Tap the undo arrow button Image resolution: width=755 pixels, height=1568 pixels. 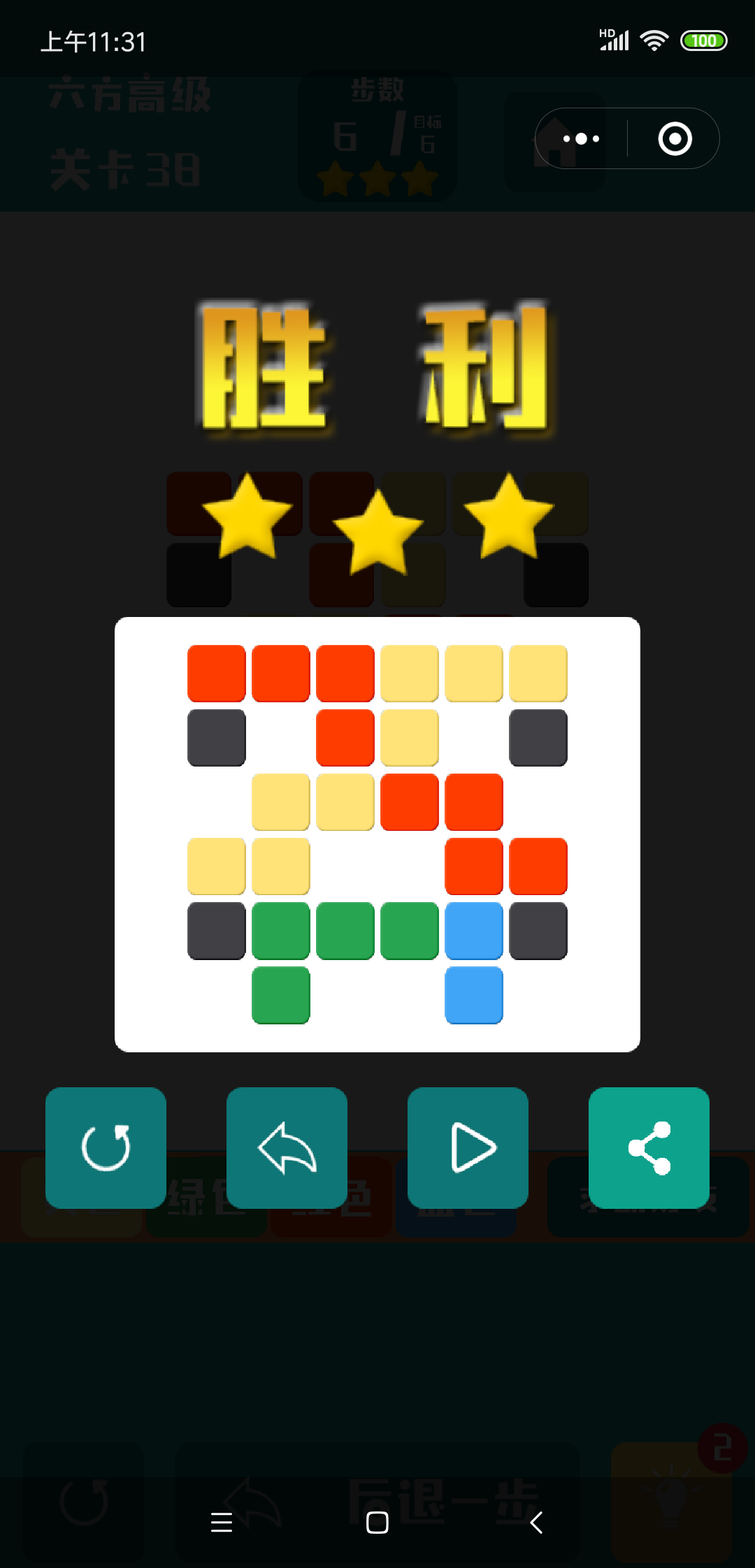click(x=287, y=1147)
